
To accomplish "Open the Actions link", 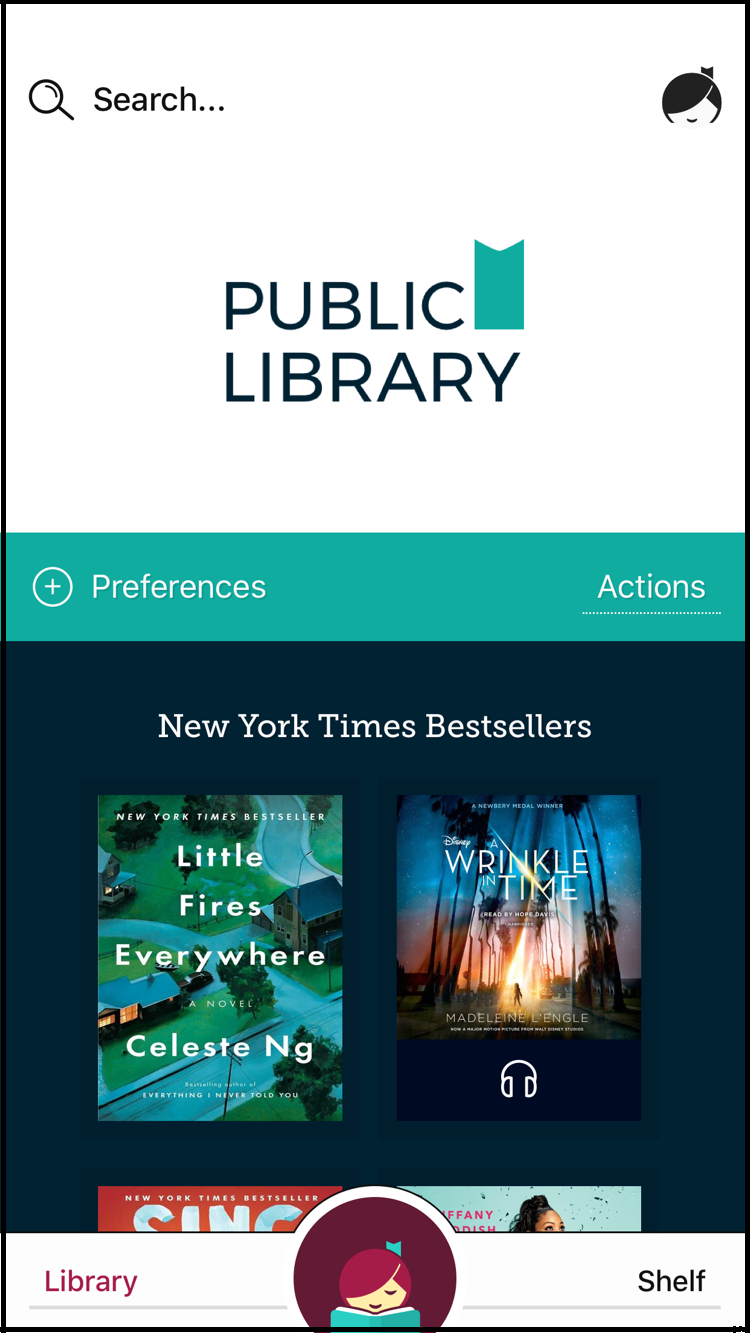I will pos(651,587).
